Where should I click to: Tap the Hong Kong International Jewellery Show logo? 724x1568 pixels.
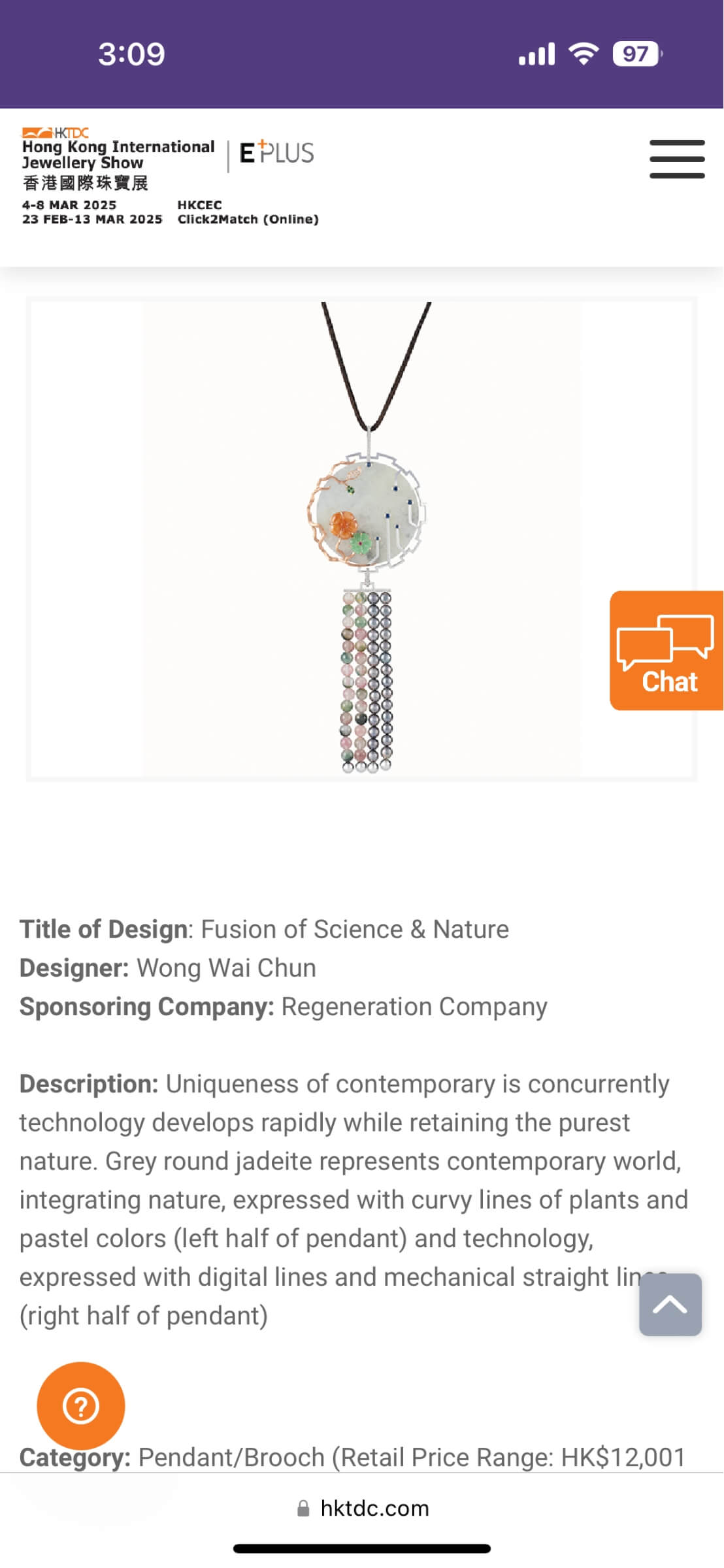point(118,159)
